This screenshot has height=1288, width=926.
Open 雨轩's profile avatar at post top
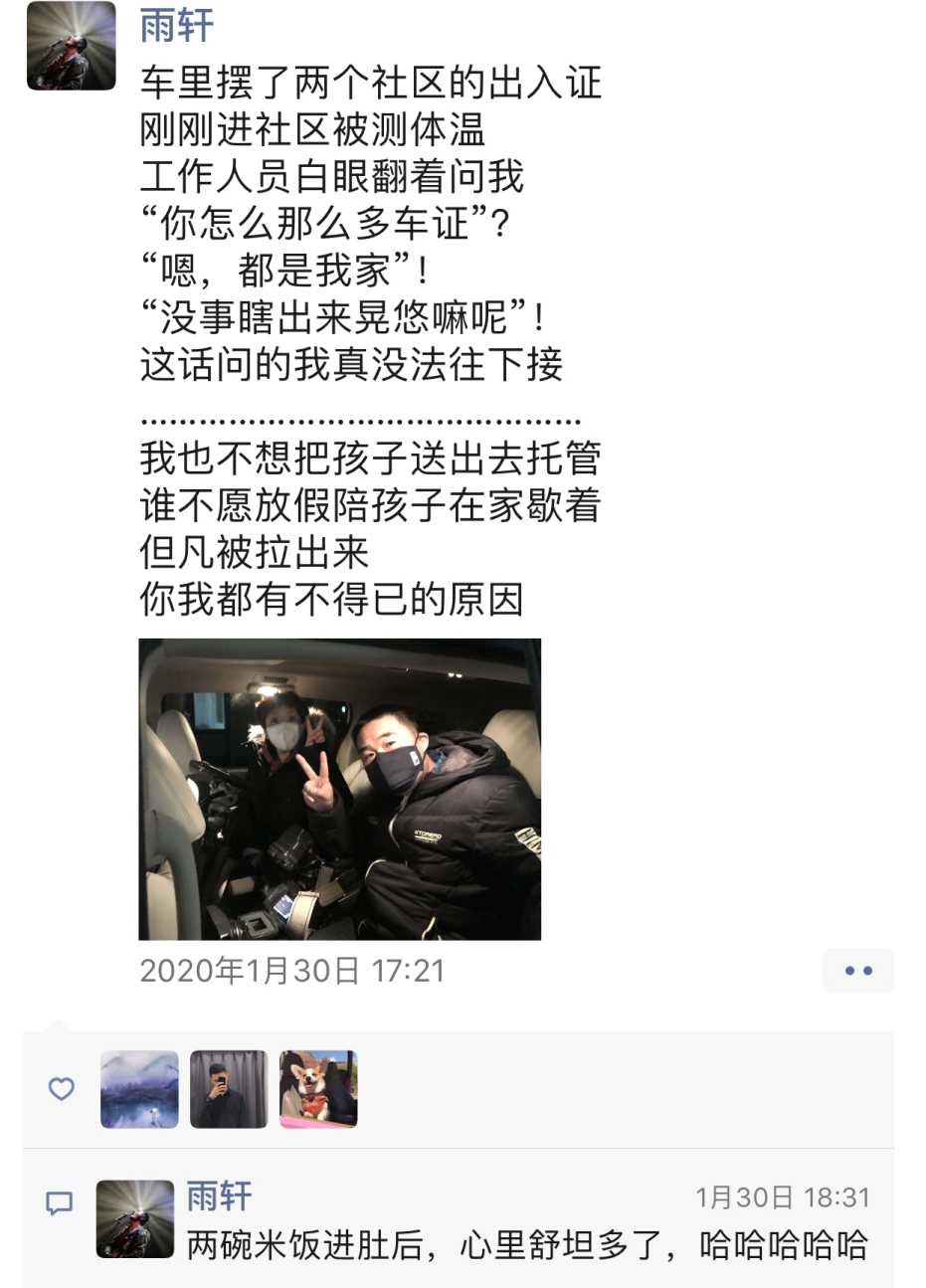click(71, 46)
